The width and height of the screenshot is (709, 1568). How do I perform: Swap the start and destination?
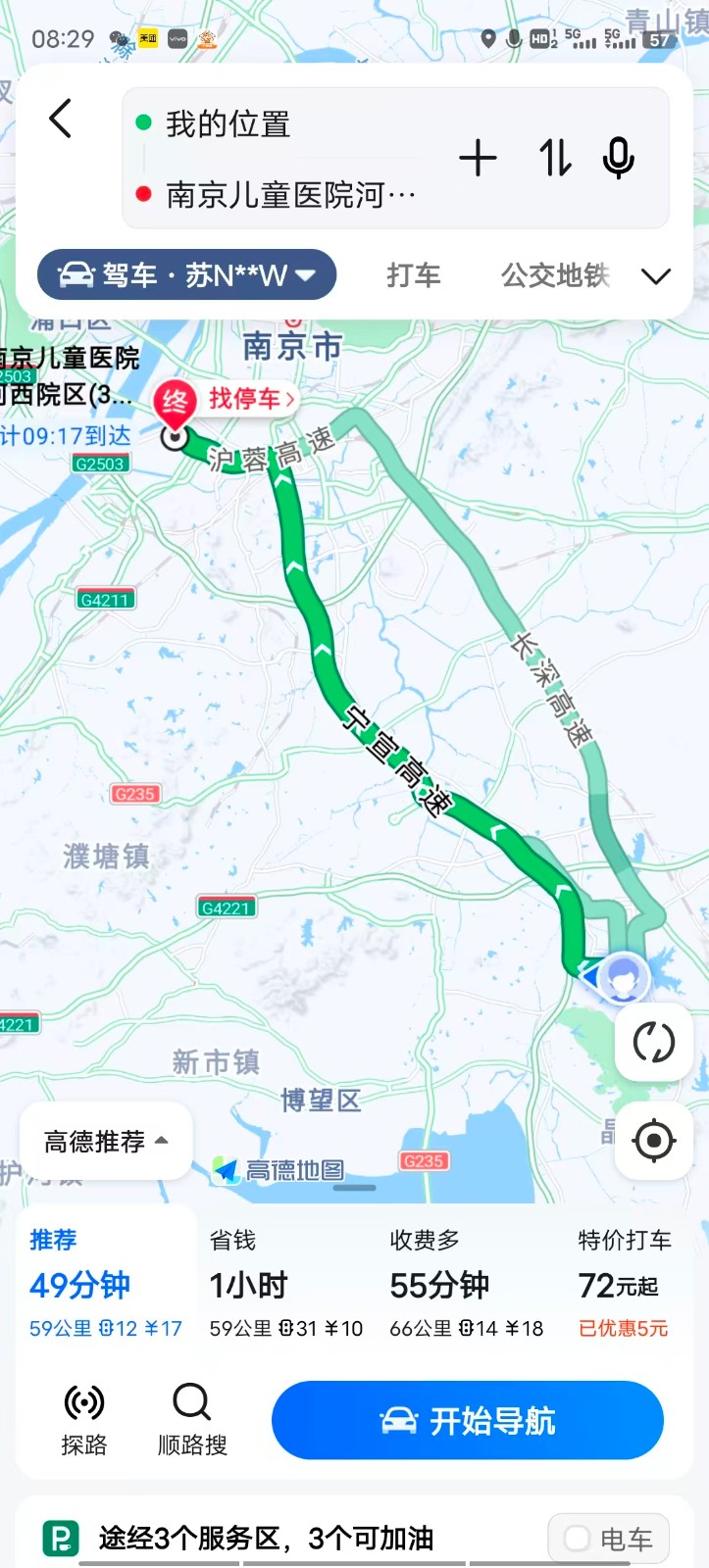555,158
